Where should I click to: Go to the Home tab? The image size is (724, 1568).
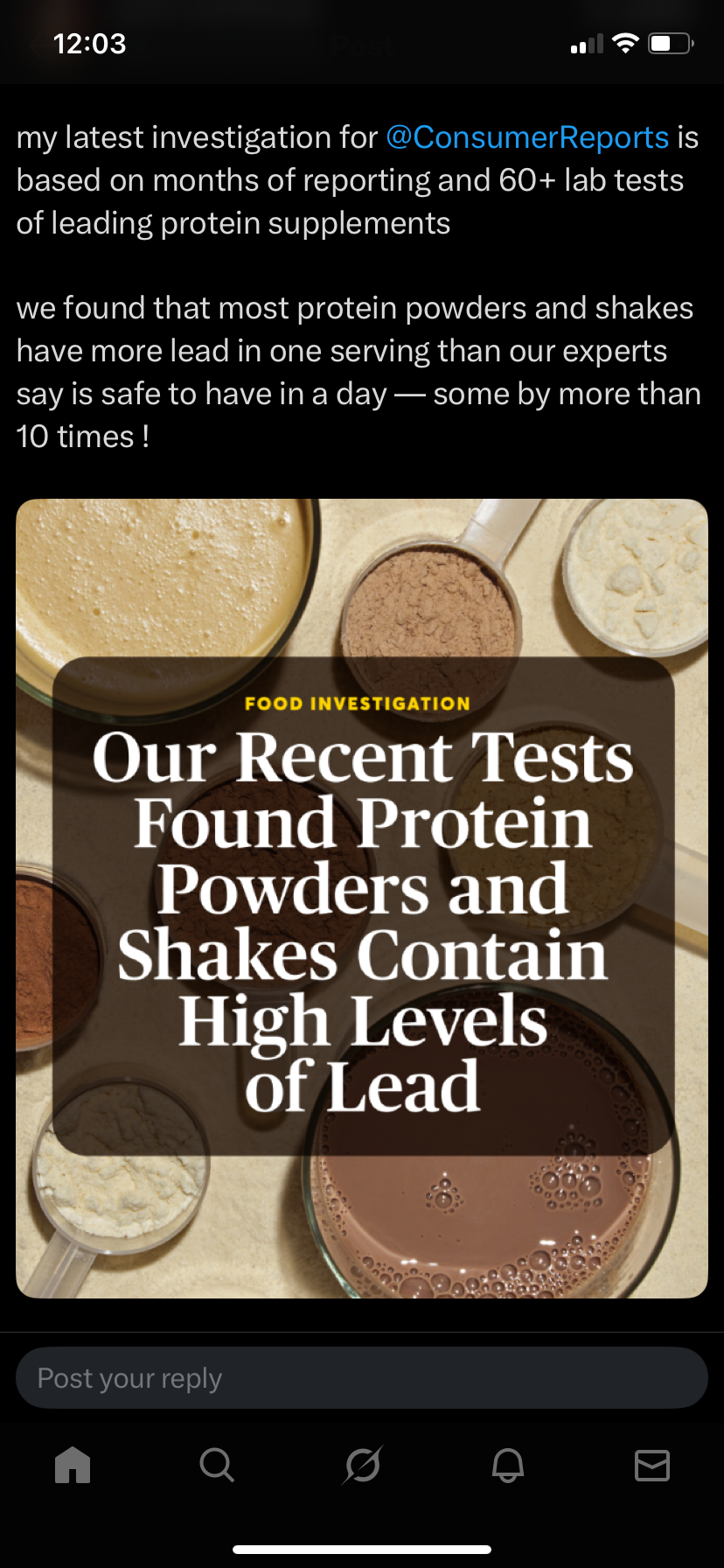click(73, 1464)
